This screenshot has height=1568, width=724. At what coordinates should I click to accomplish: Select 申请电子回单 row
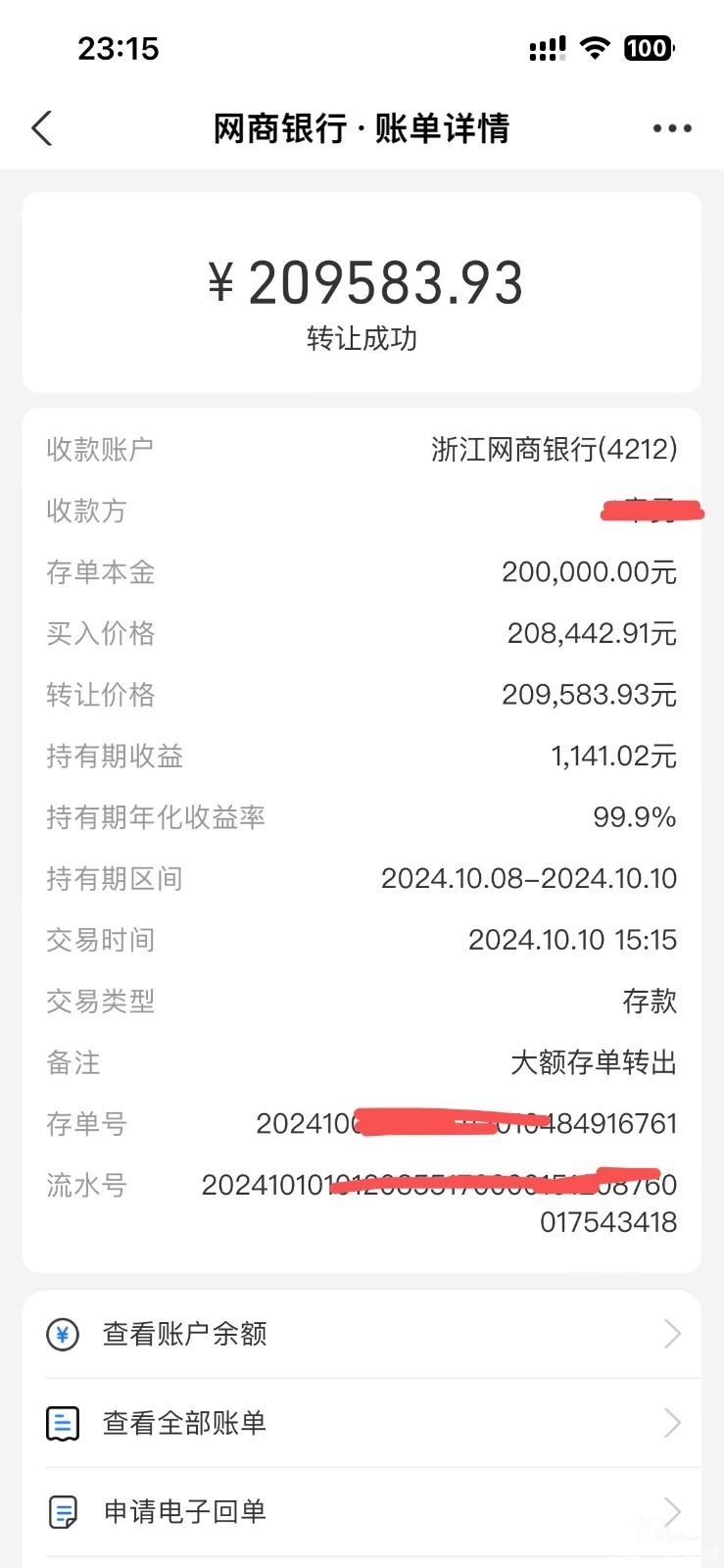[x=362, y=1512]
